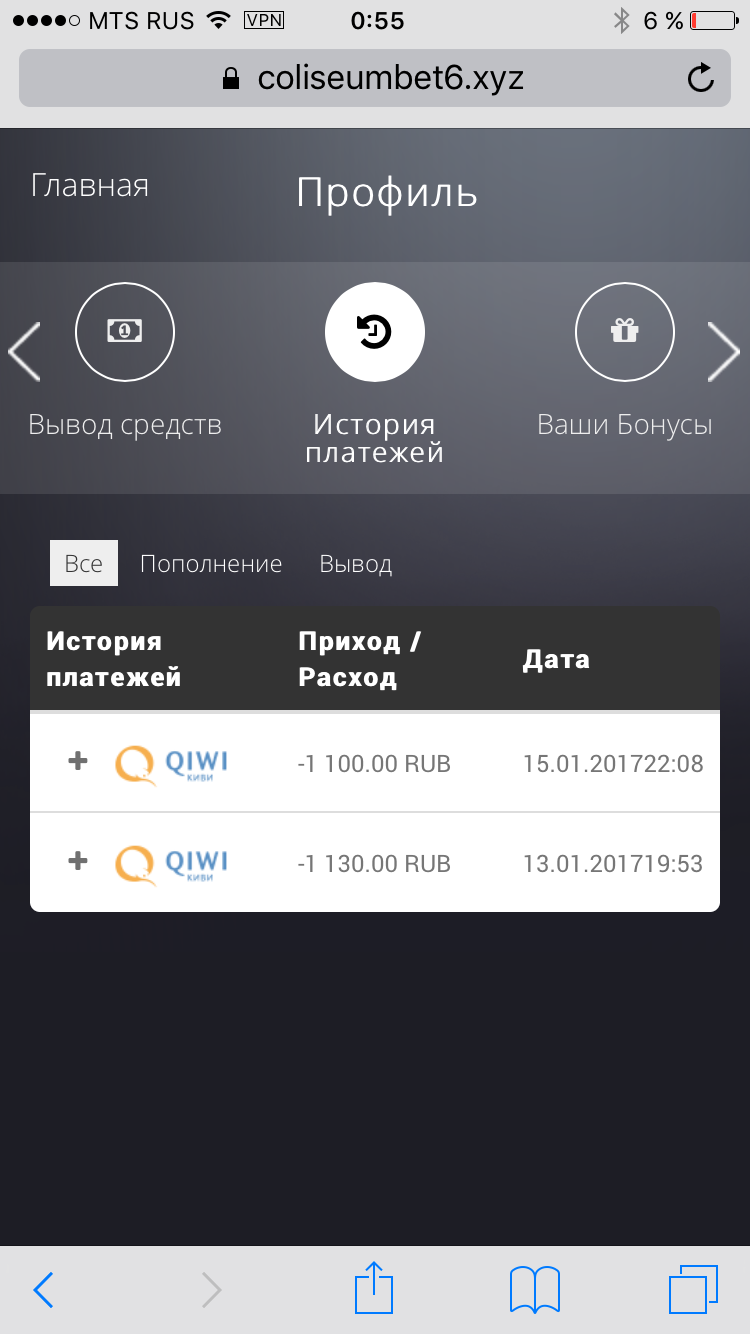The width and height of the screenshot is (750, 1334).
Task: Reload the page in the address bar
Action: tap(702, 77)
